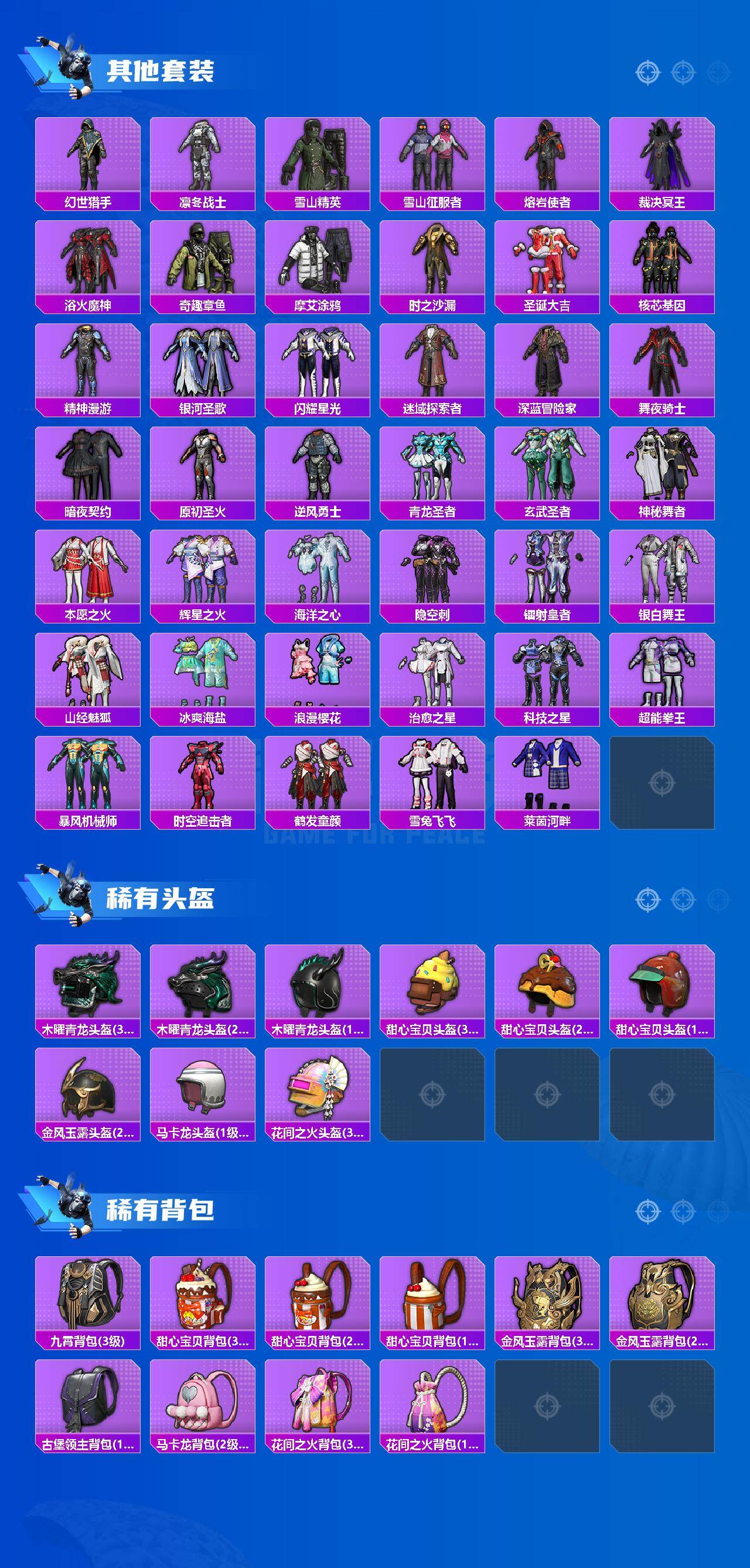
Task: Select the 银河圣歌 outfit thumbnail
Action: (x=203, y=365)
